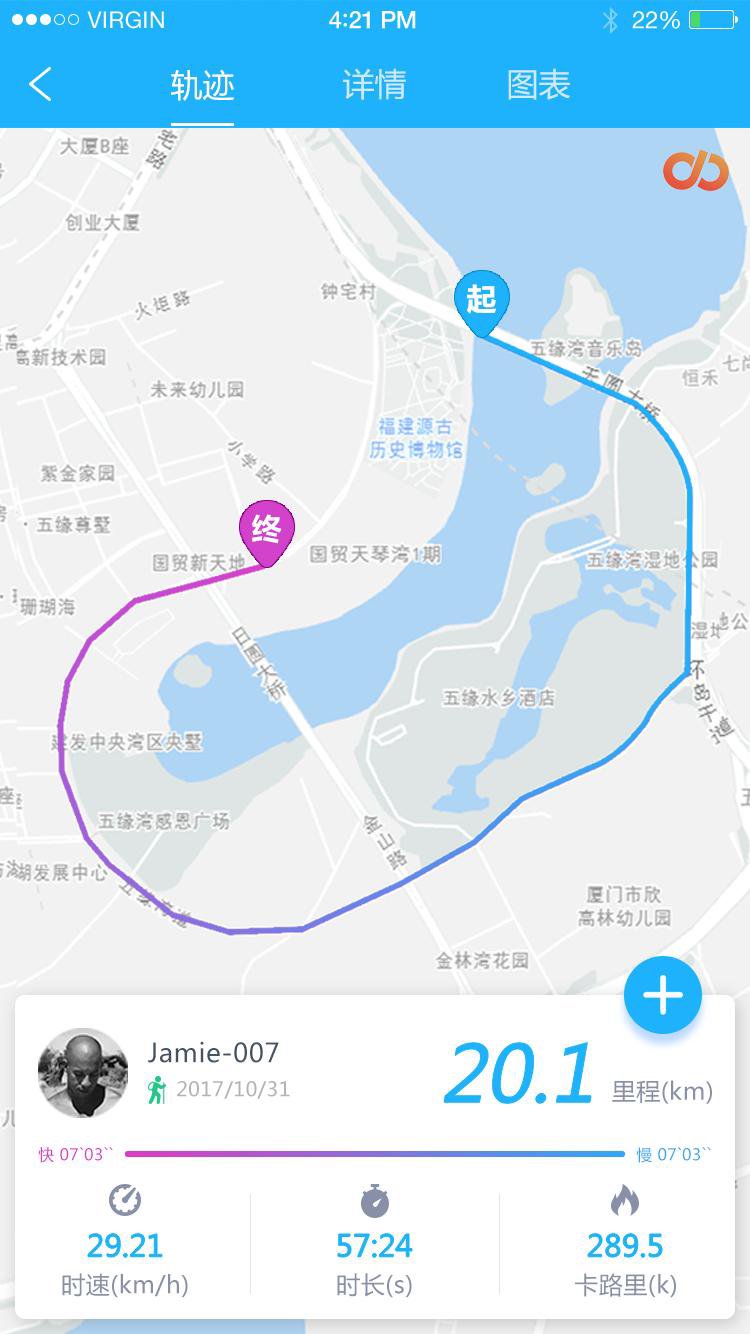This screenshot has width=750, height=1334.
Task: Tap the blue plus floating button
Action: click(x=662, y=996)
